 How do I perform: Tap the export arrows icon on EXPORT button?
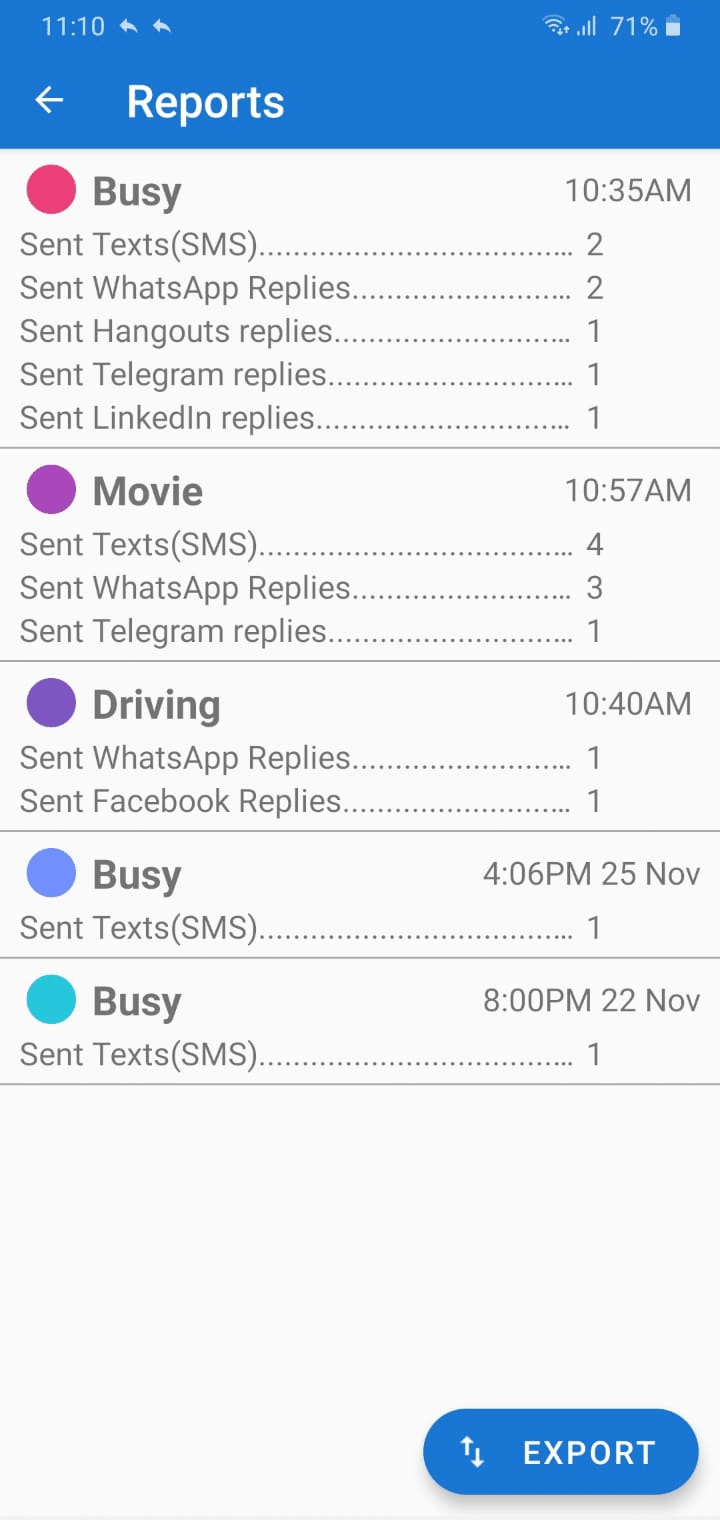(471, 1451)
